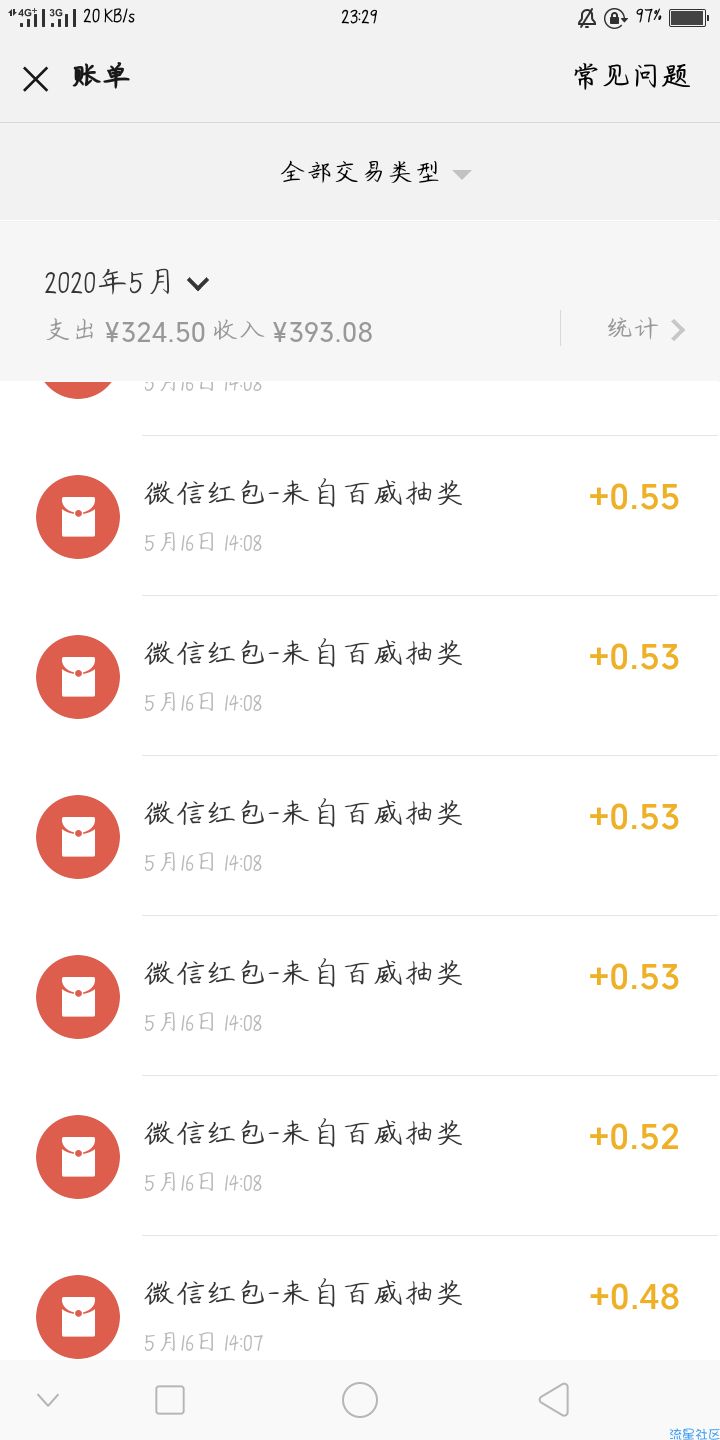Tap the system back triangle button
The height and width of the screenshot is (1440, 720).
554,1400
